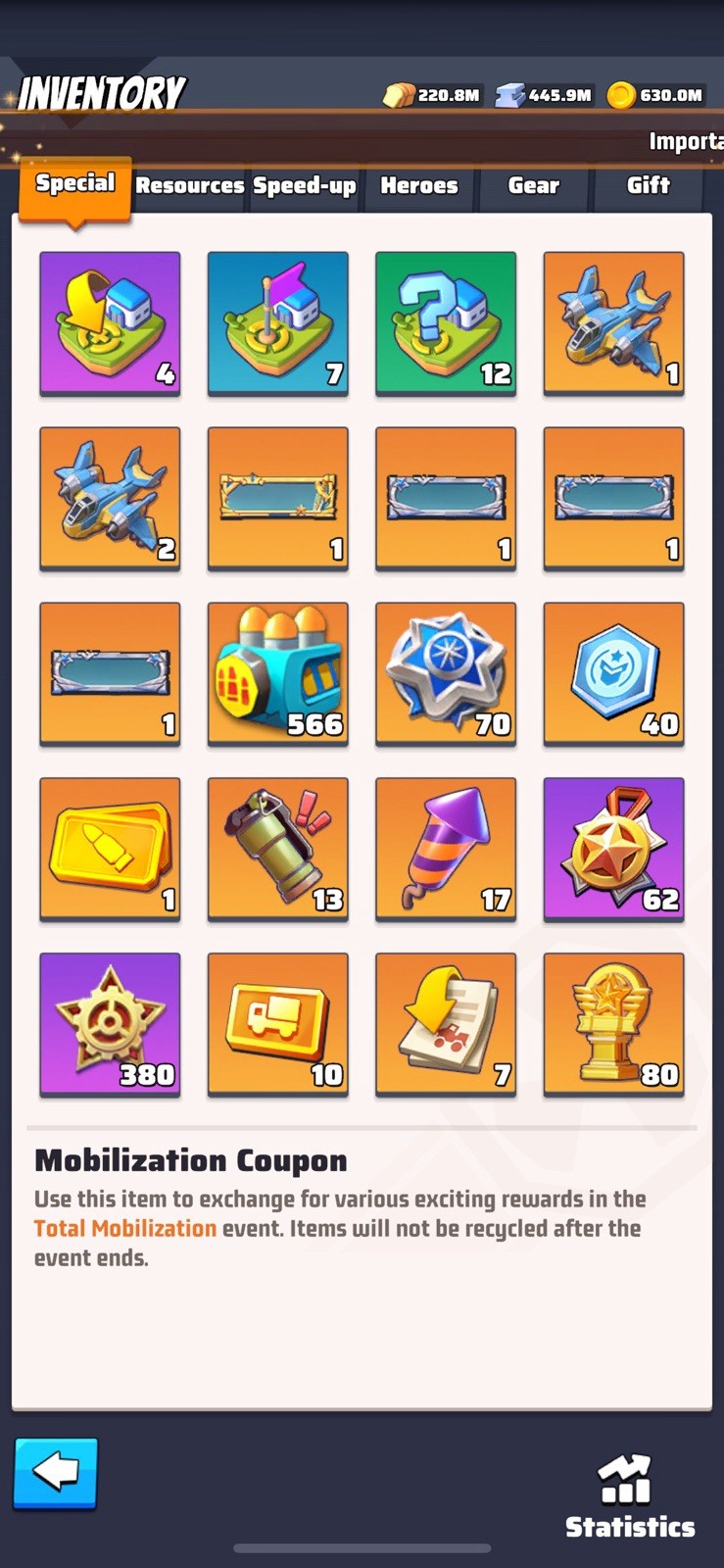This screenshot has height=1568, width=724.
Task: Select the truck ticket item, count 10
Action: [x=278, y=1025]
